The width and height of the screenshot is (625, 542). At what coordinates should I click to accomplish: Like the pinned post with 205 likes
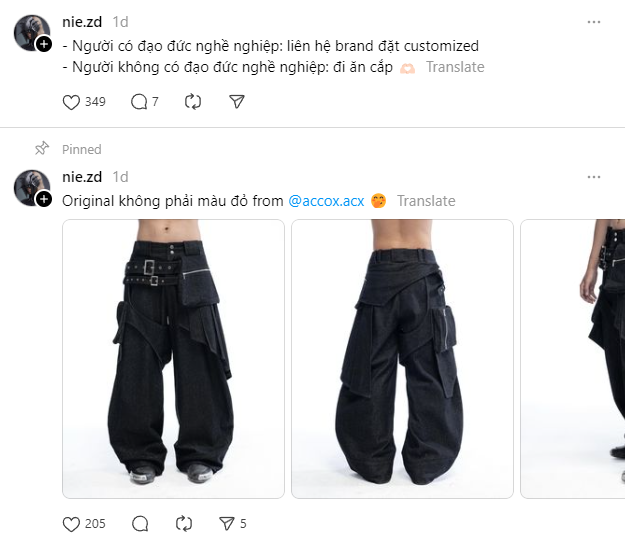coord(71,523)
